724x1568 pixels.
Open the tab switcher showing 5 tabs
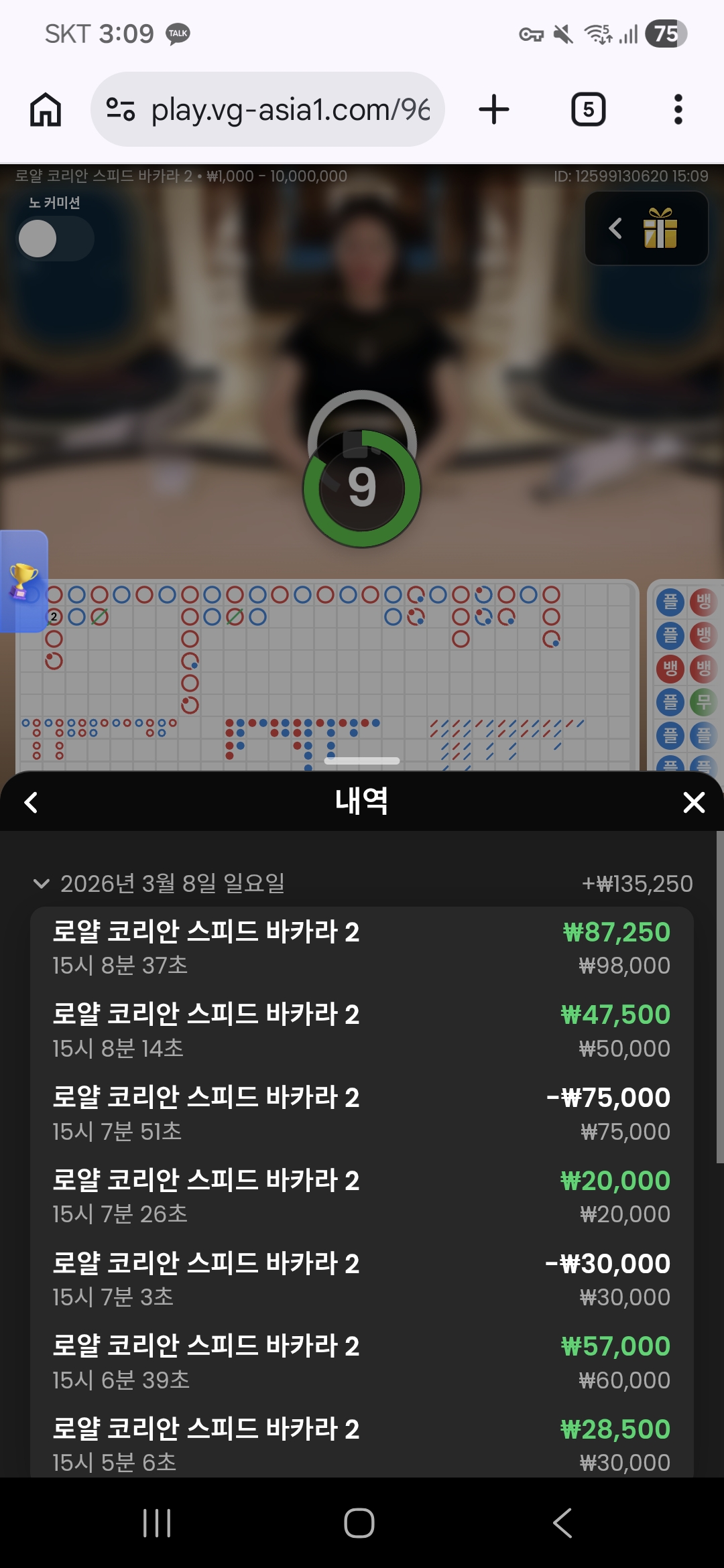(588, 109)
